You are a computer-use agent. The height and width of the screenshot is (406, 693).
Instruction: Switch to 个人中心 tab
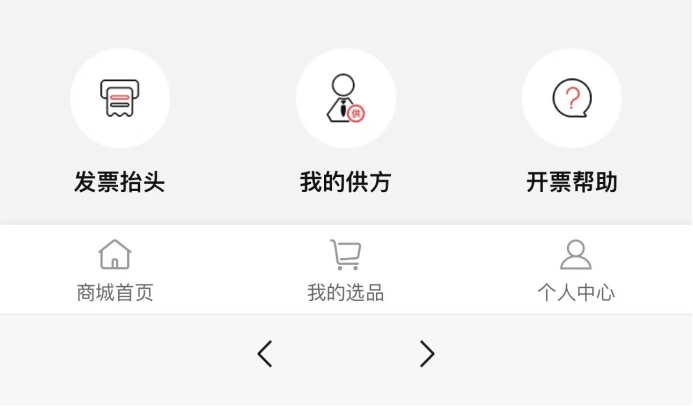(575, 270)
